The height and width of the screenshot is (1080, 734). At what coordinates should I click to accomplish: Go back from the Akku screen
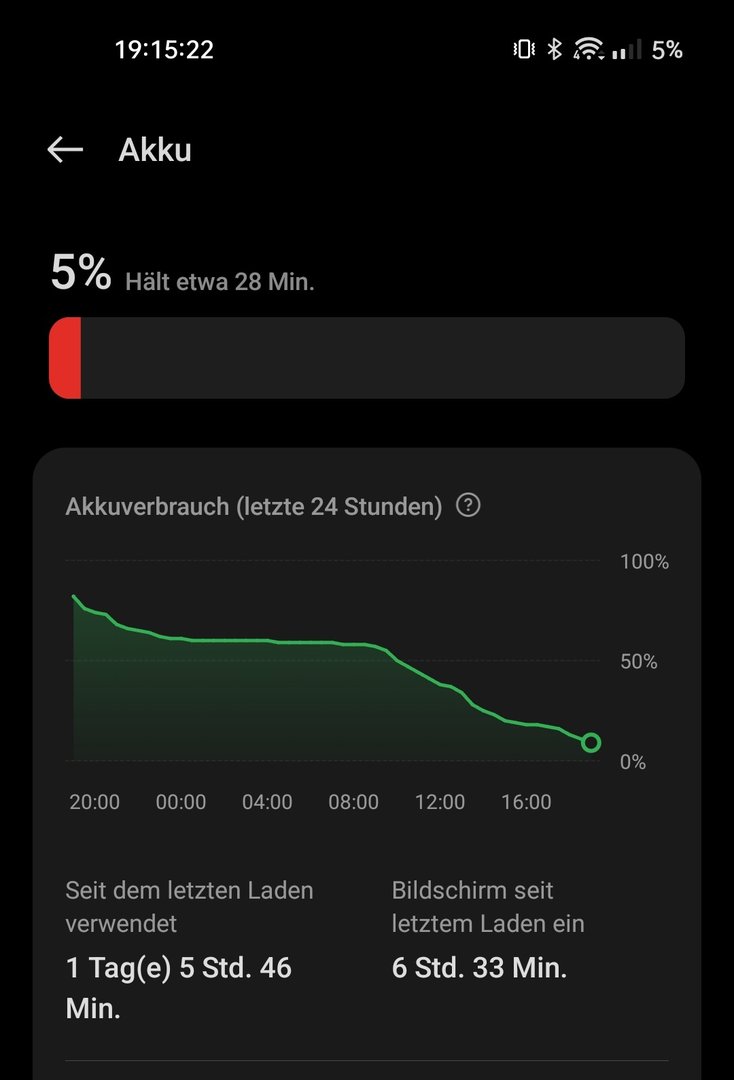(65, 150)
